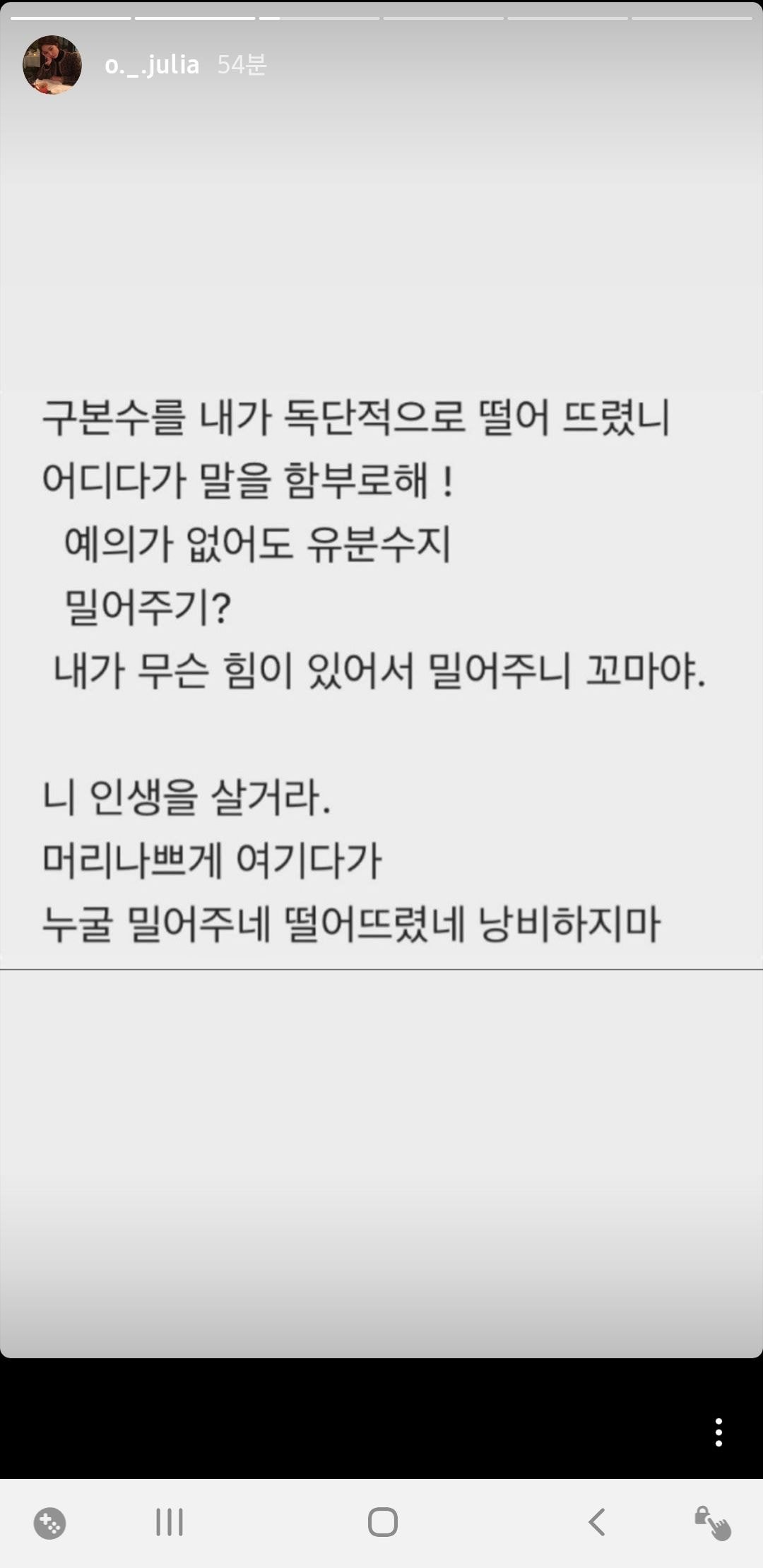Open the game tools icon in navigation bar
The width and height of the screenshot is (763, 1568).
pos(49,1523)
